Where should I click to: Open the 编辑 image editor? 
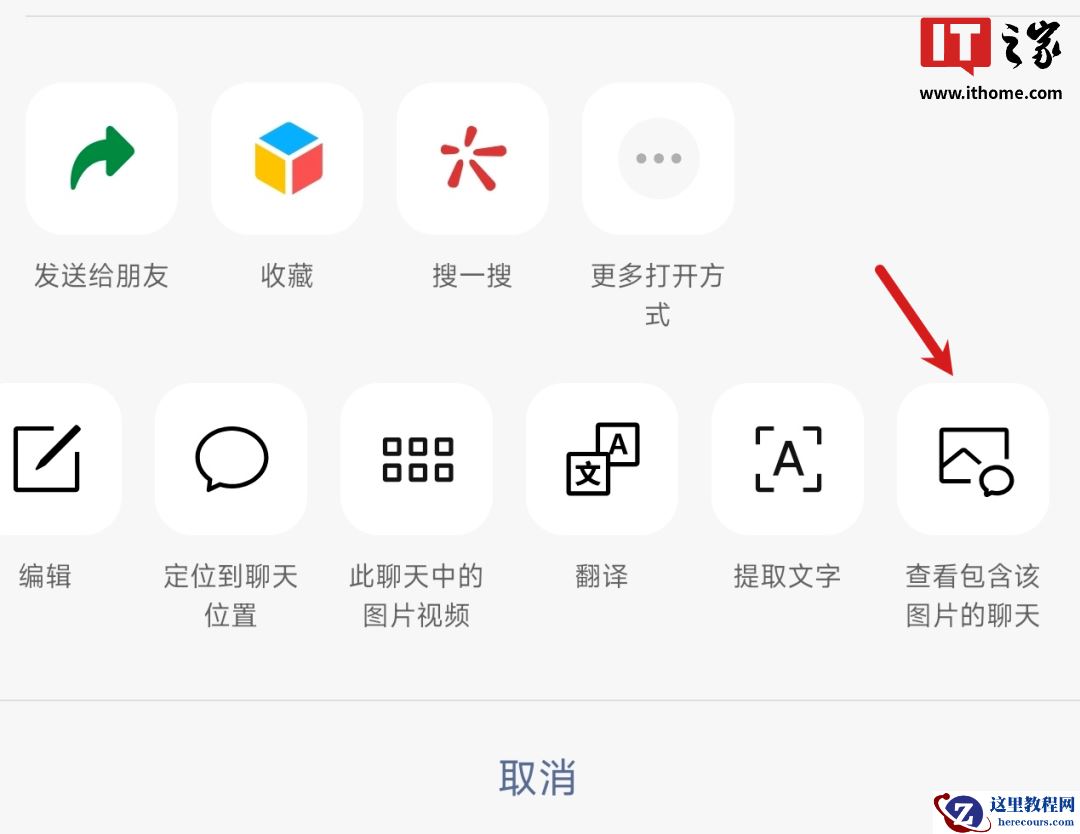[x=48, y=459]
